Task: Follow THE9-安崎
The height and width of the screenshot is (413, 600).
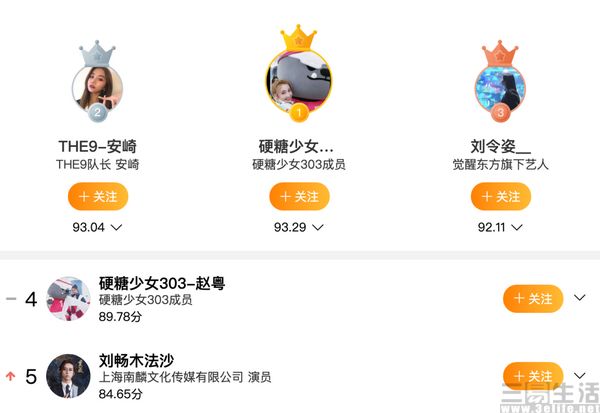Action: coord(97,197)
